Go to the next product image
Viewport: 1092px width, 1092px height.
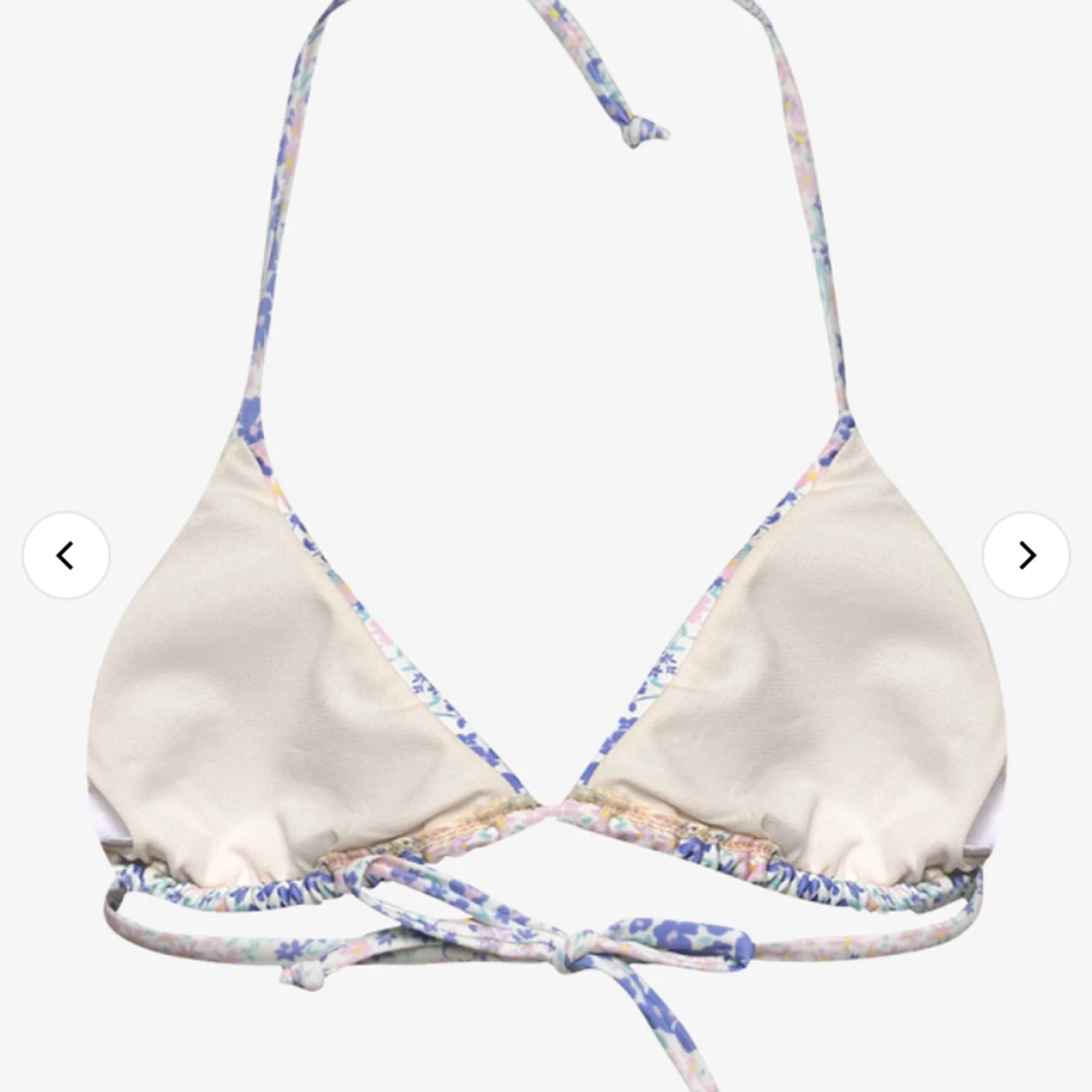click(1026, 555)
